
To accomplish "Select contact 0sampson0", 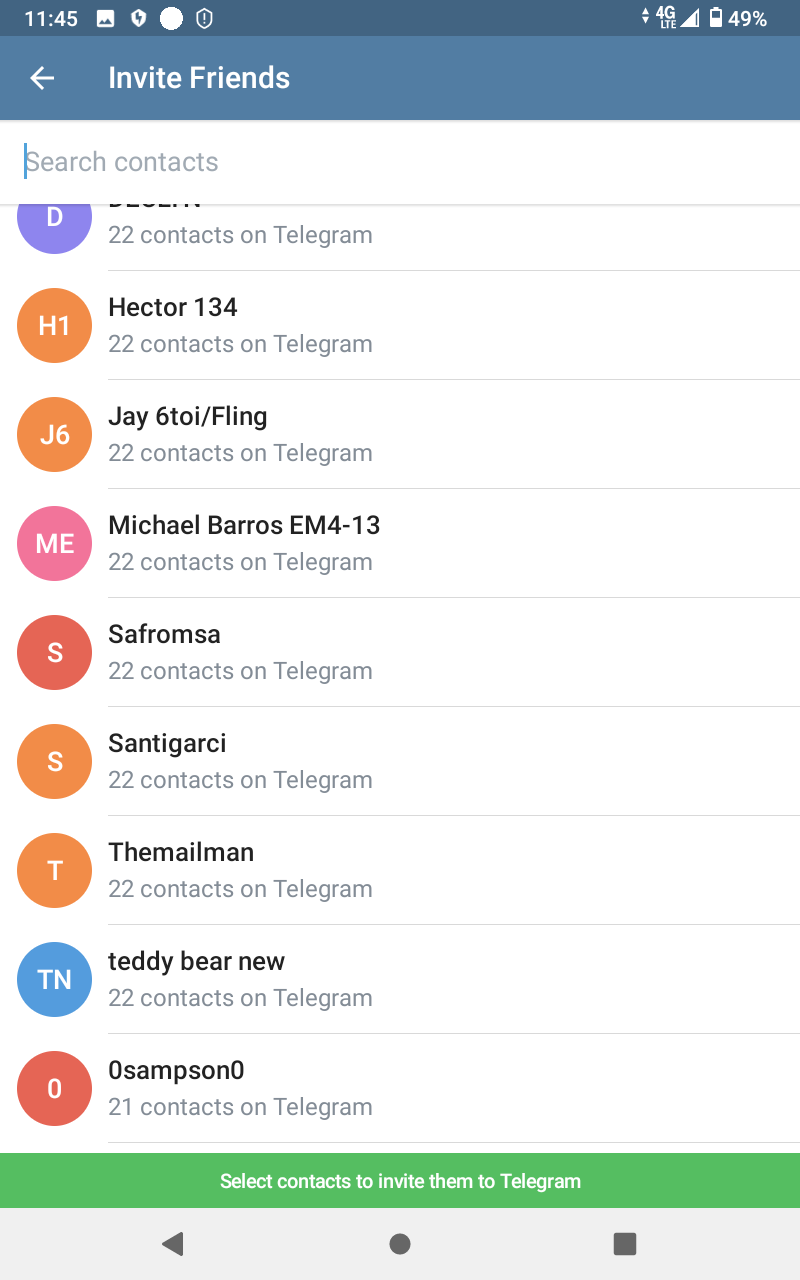I will click(x=400, y=1088).
